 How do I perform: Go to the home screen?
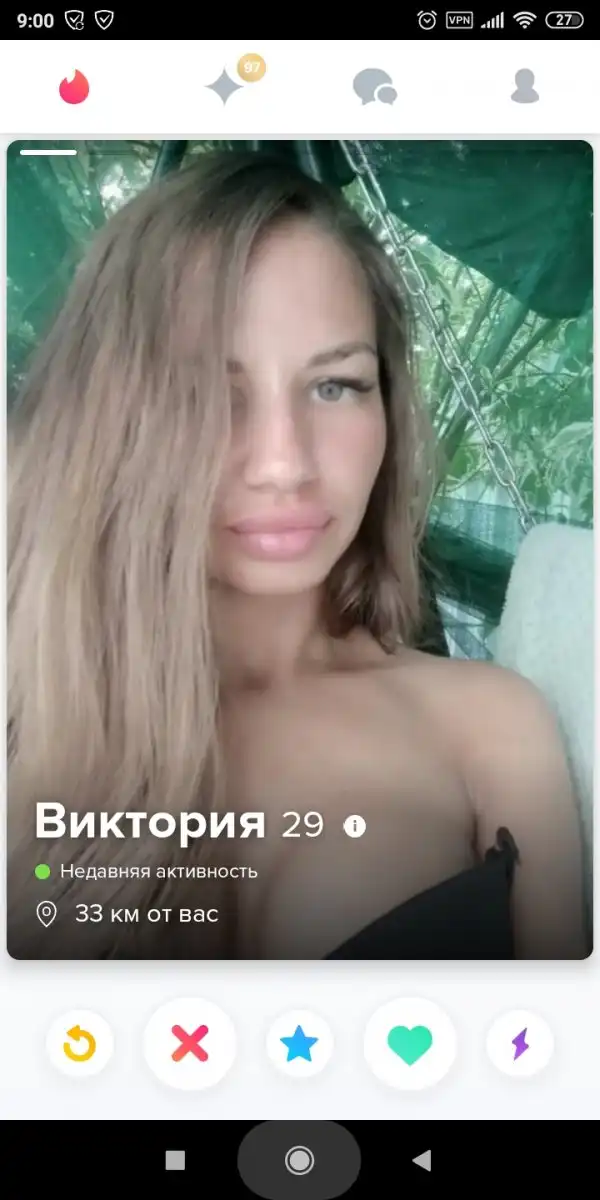[299, 1160]
